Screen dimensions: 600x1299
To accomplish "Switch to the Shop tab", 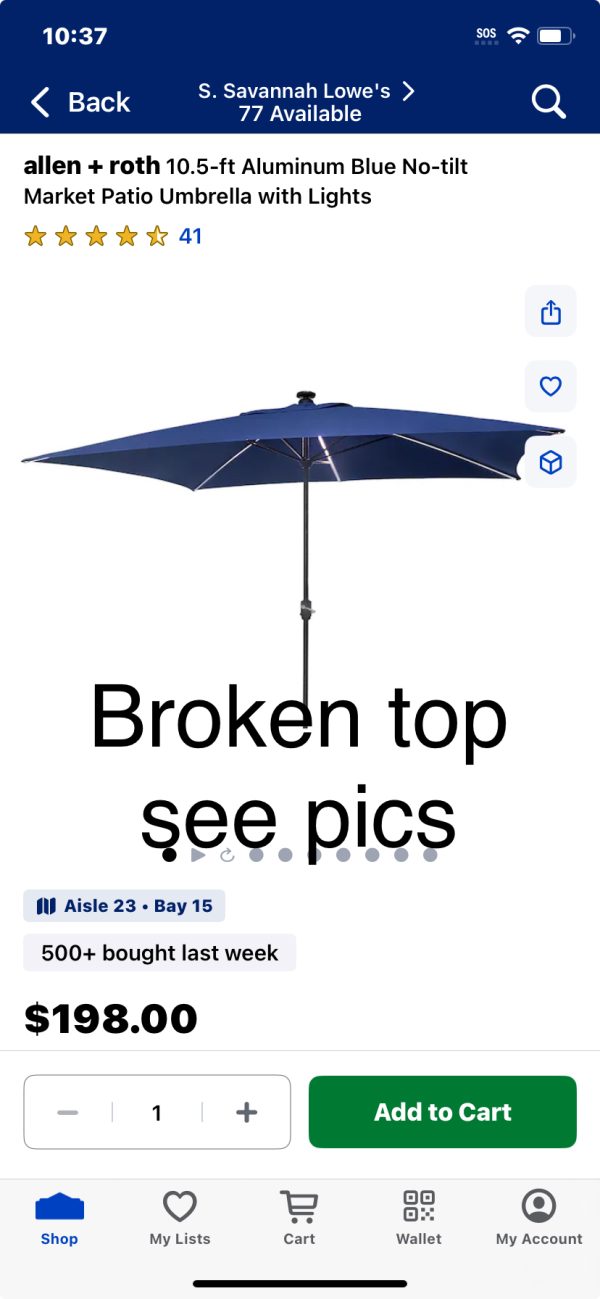I will tap(59, 1219).
